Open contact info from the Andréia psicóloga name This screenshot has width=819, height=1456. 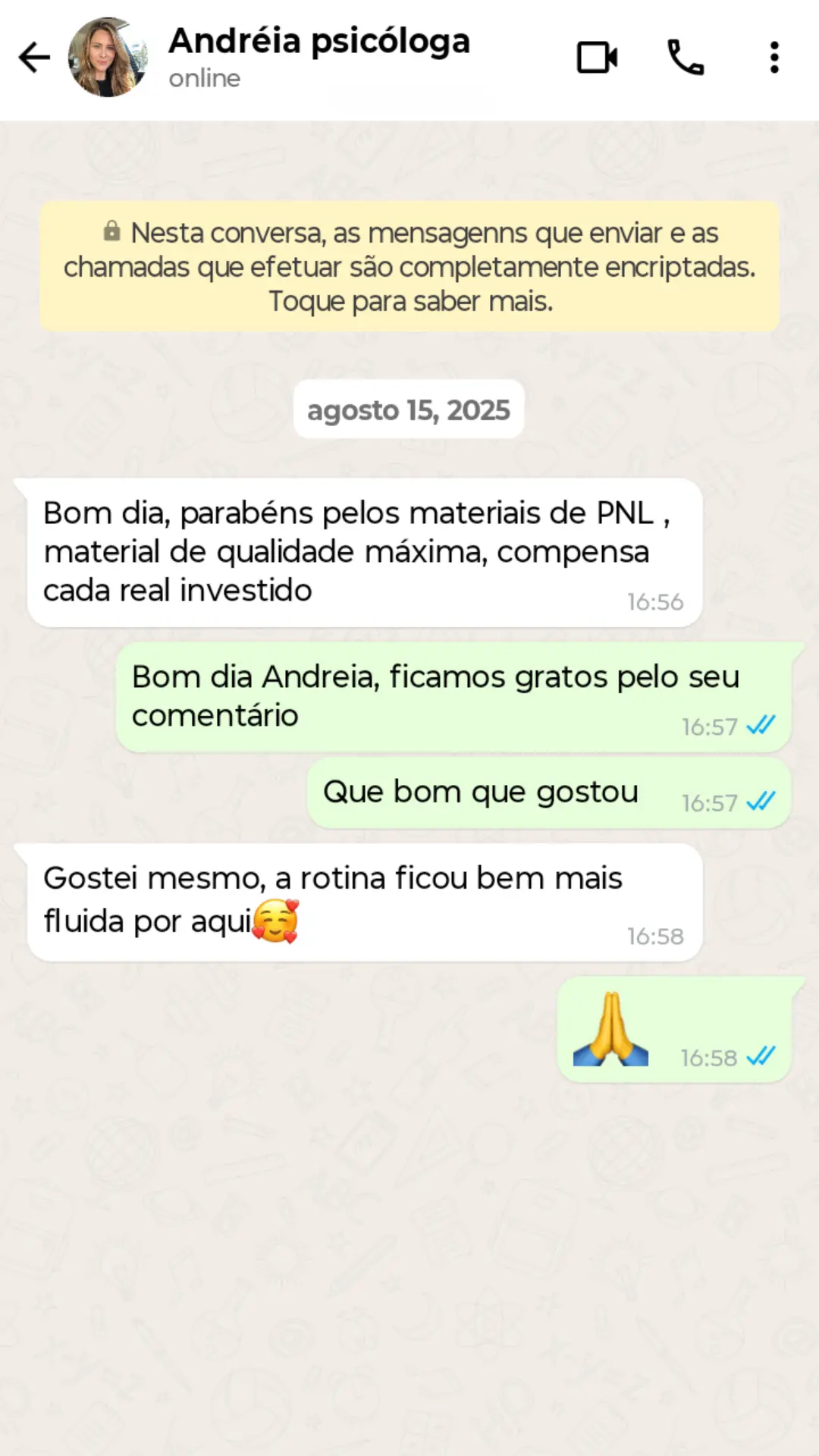pyautogui.click(x=318, y=42)
